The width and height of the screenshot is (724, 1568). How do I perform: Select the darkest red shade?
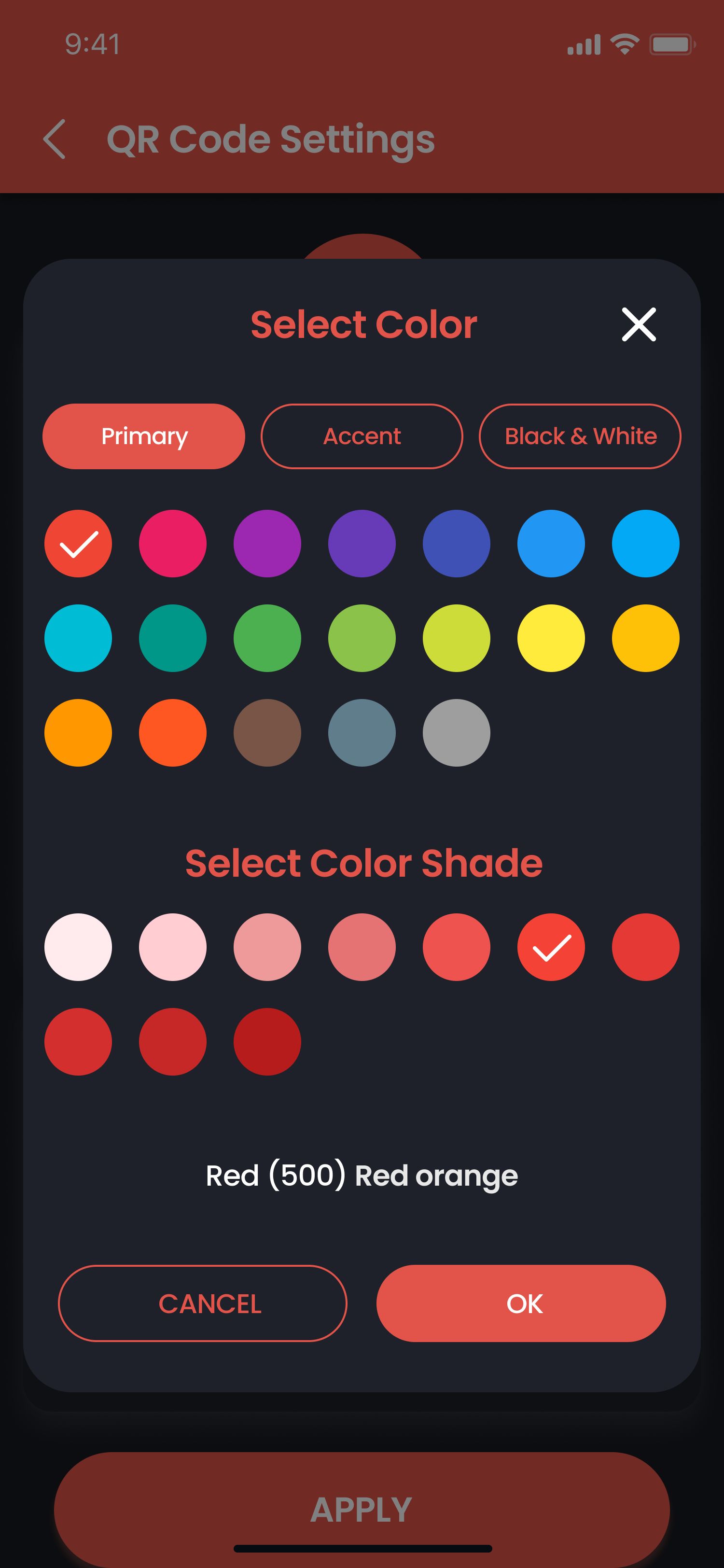point(267,1041)
